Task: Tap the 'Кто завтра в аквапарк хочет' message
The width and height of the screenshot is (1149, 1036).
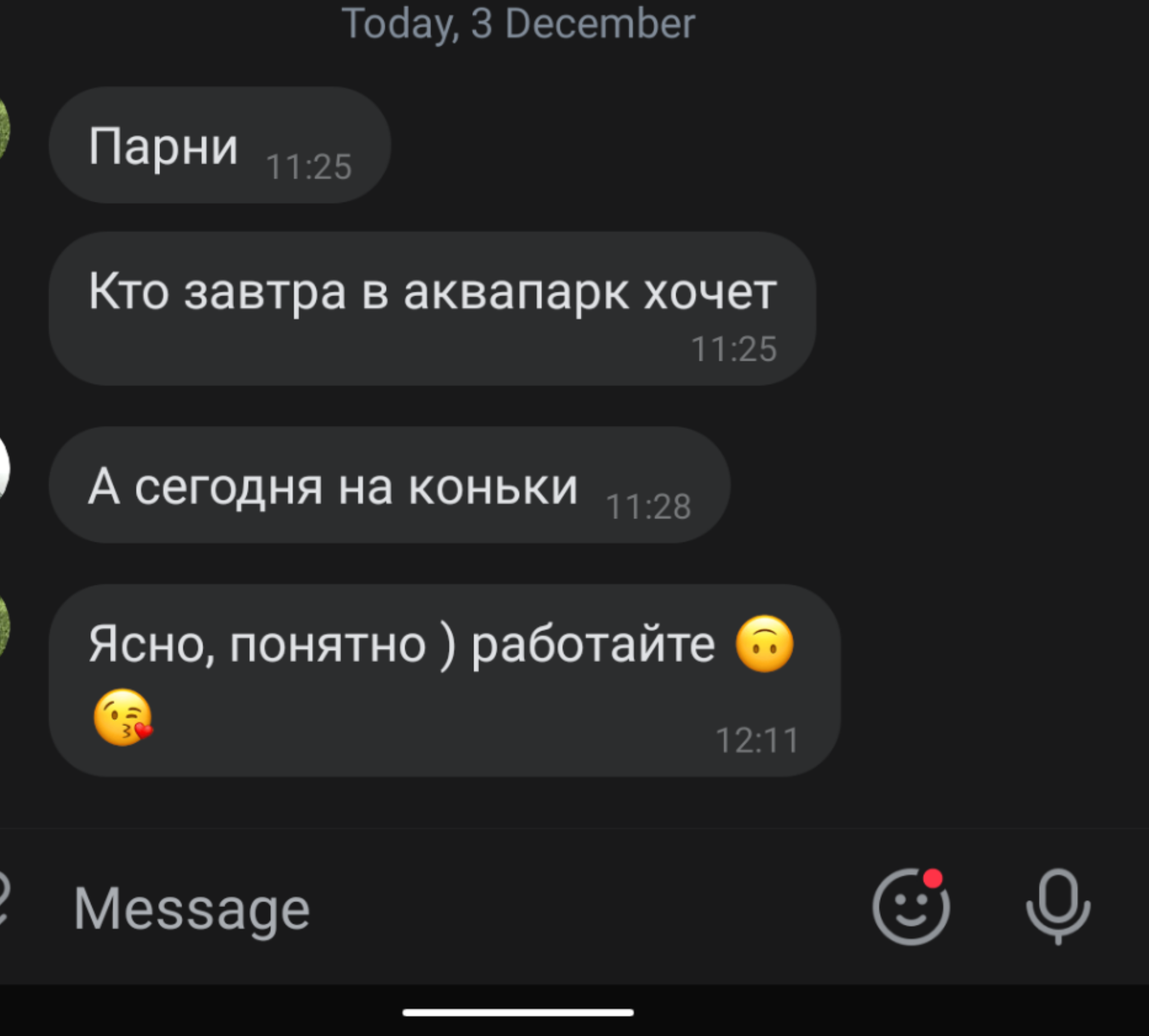Action: (x=432, y=309)
